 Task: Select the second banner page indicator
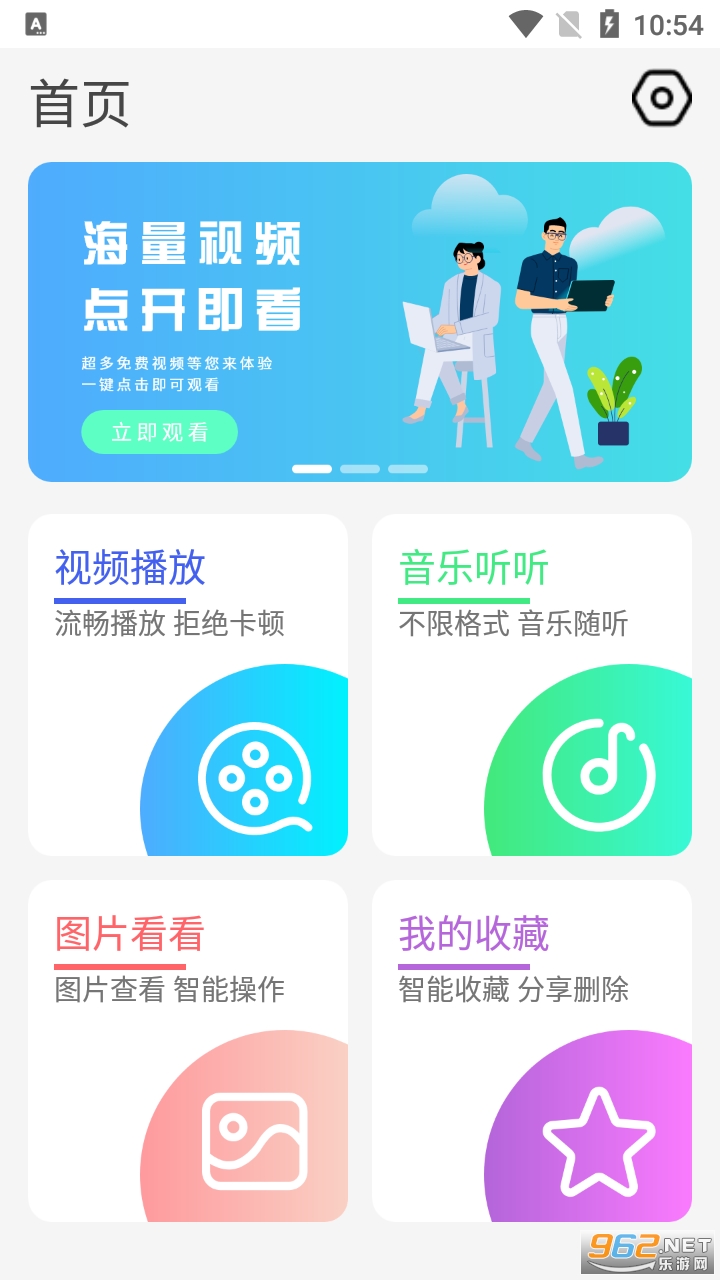point(360,469)
